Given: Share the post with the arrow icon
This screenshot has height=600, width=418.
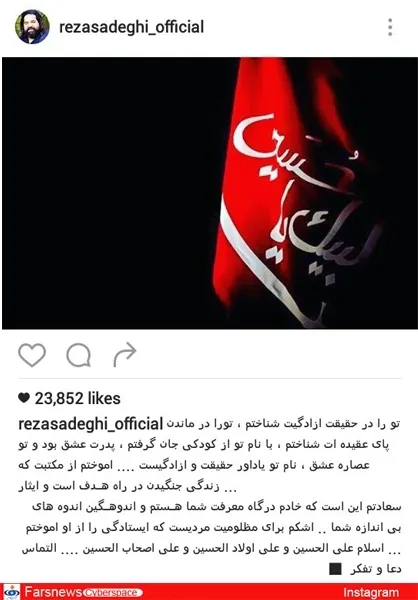Looking at the screenshot, I should coord(125,355).
